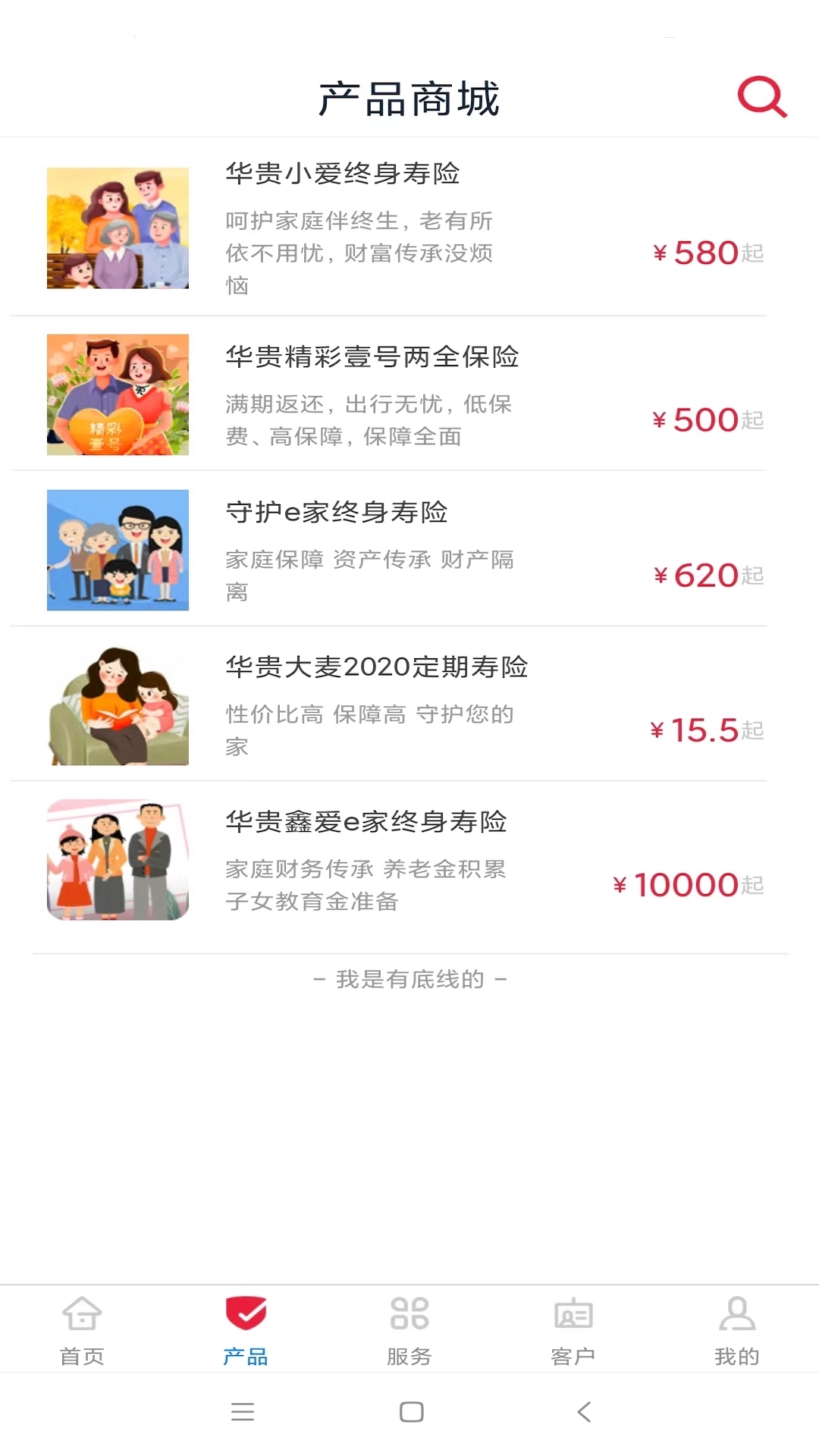This screenshot has height=1456, width=819.
Task: View 华贵鑫爱e家终身寿险 product
Action: pos(366,821)
